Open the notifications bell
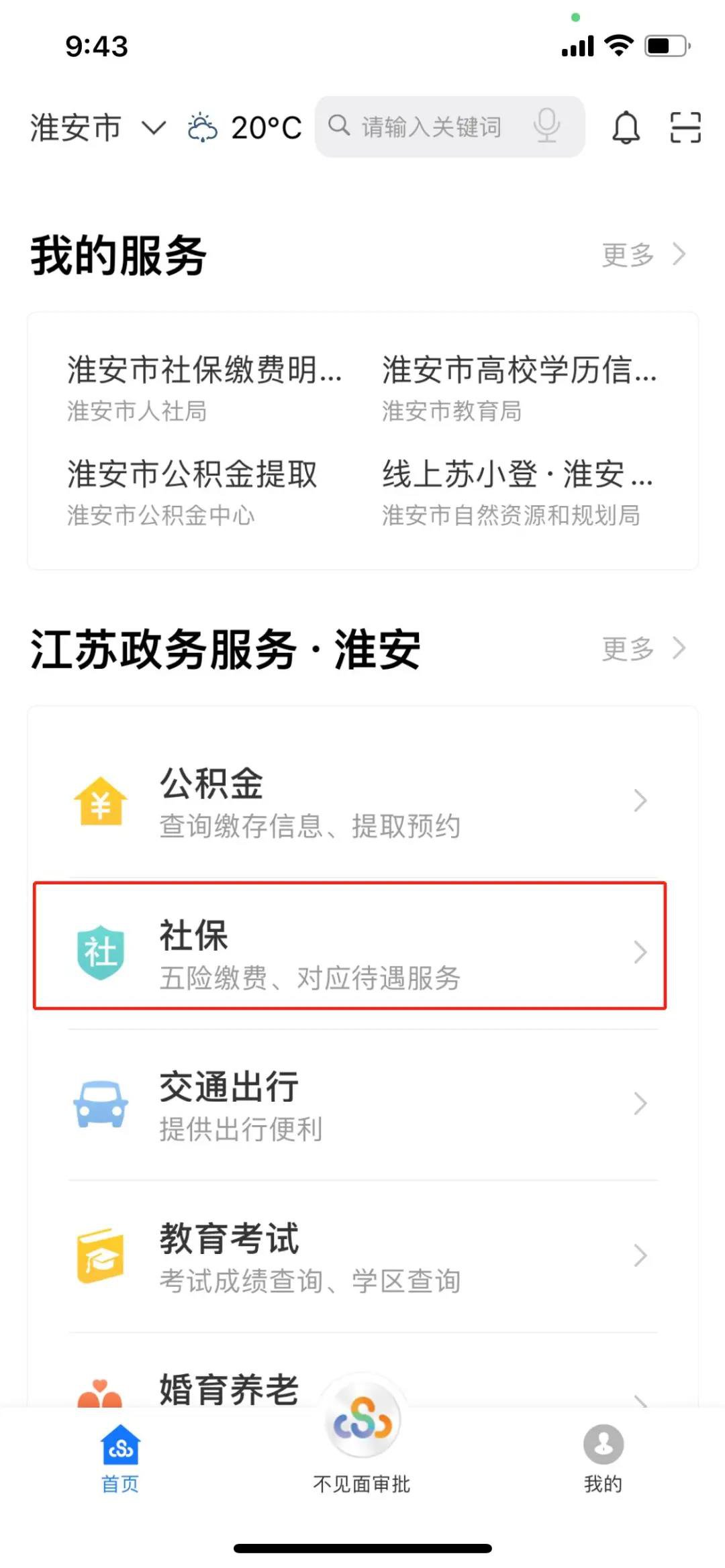 (x=626, y=127)
